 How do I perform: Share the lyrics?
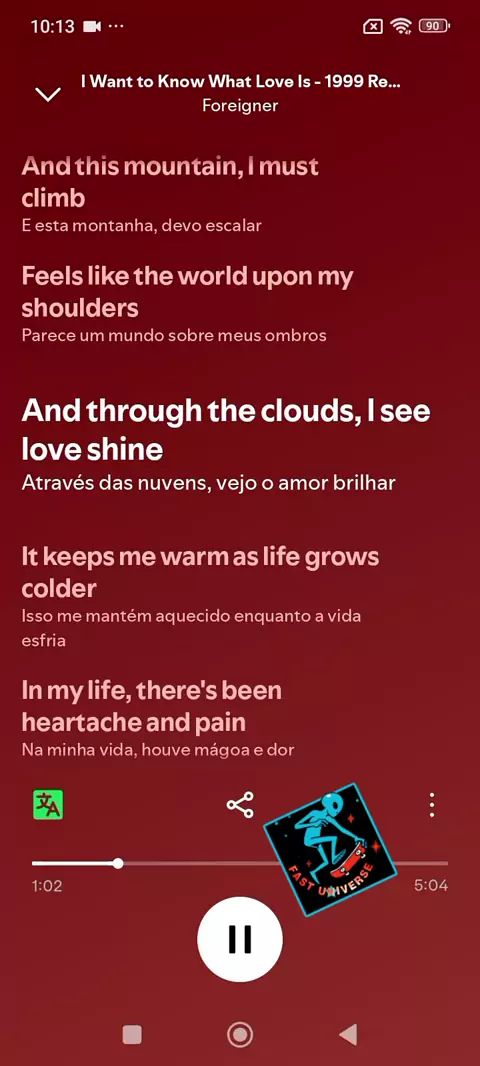(x=240, y=805)
